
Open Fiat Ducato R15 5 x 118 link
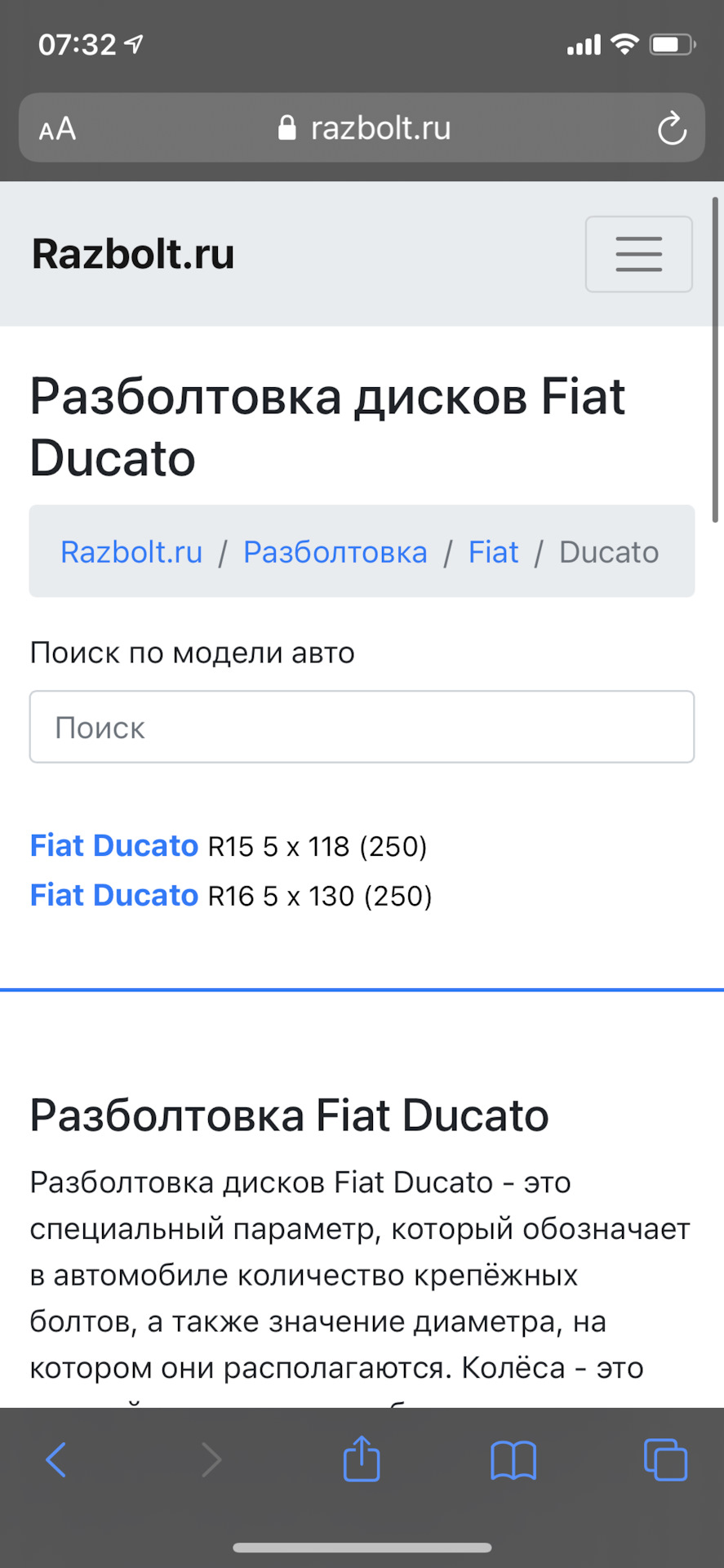pyautogui.click(x=114, y=845)
